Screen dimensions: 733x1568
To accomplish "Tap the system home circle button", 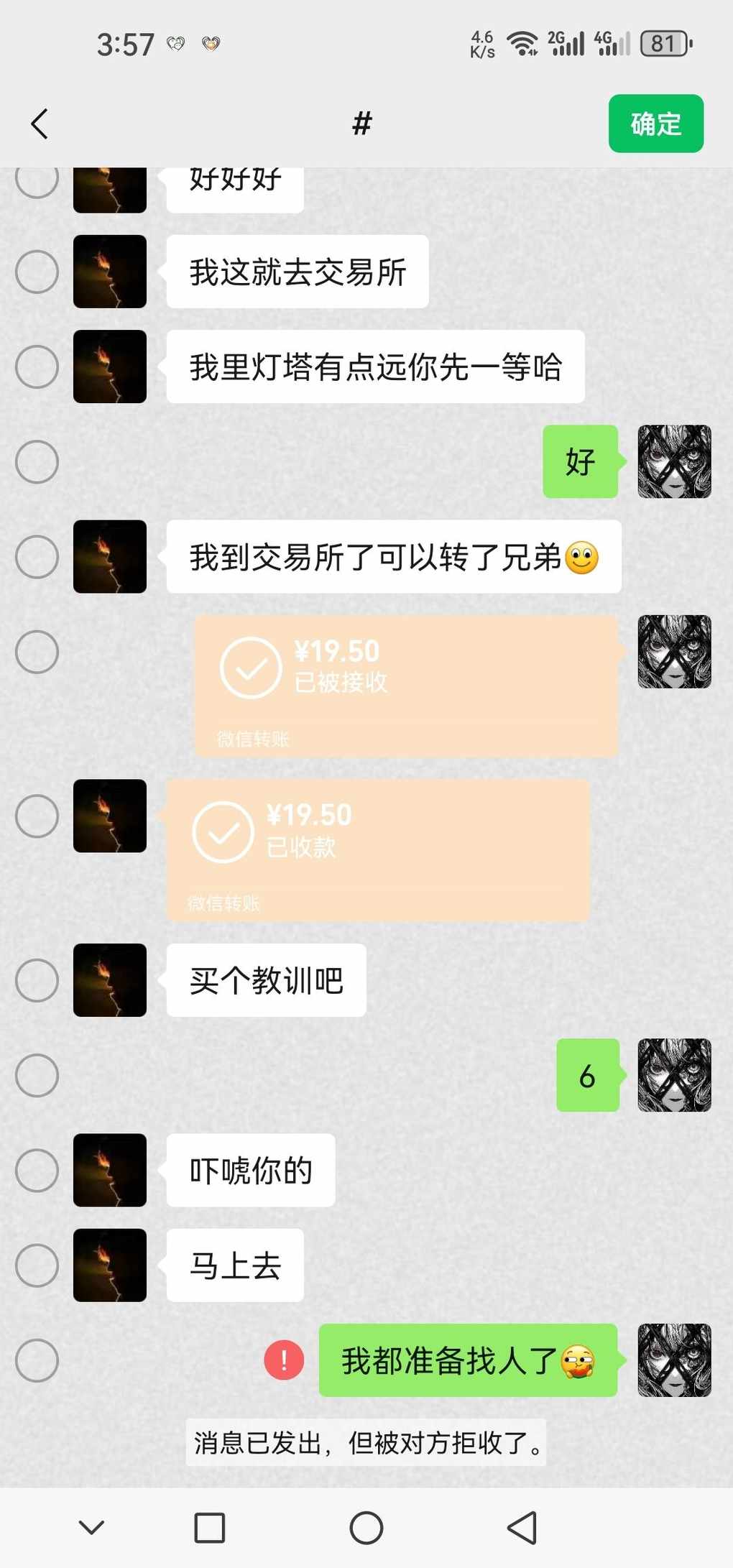I will click(x=366, y=1528).
